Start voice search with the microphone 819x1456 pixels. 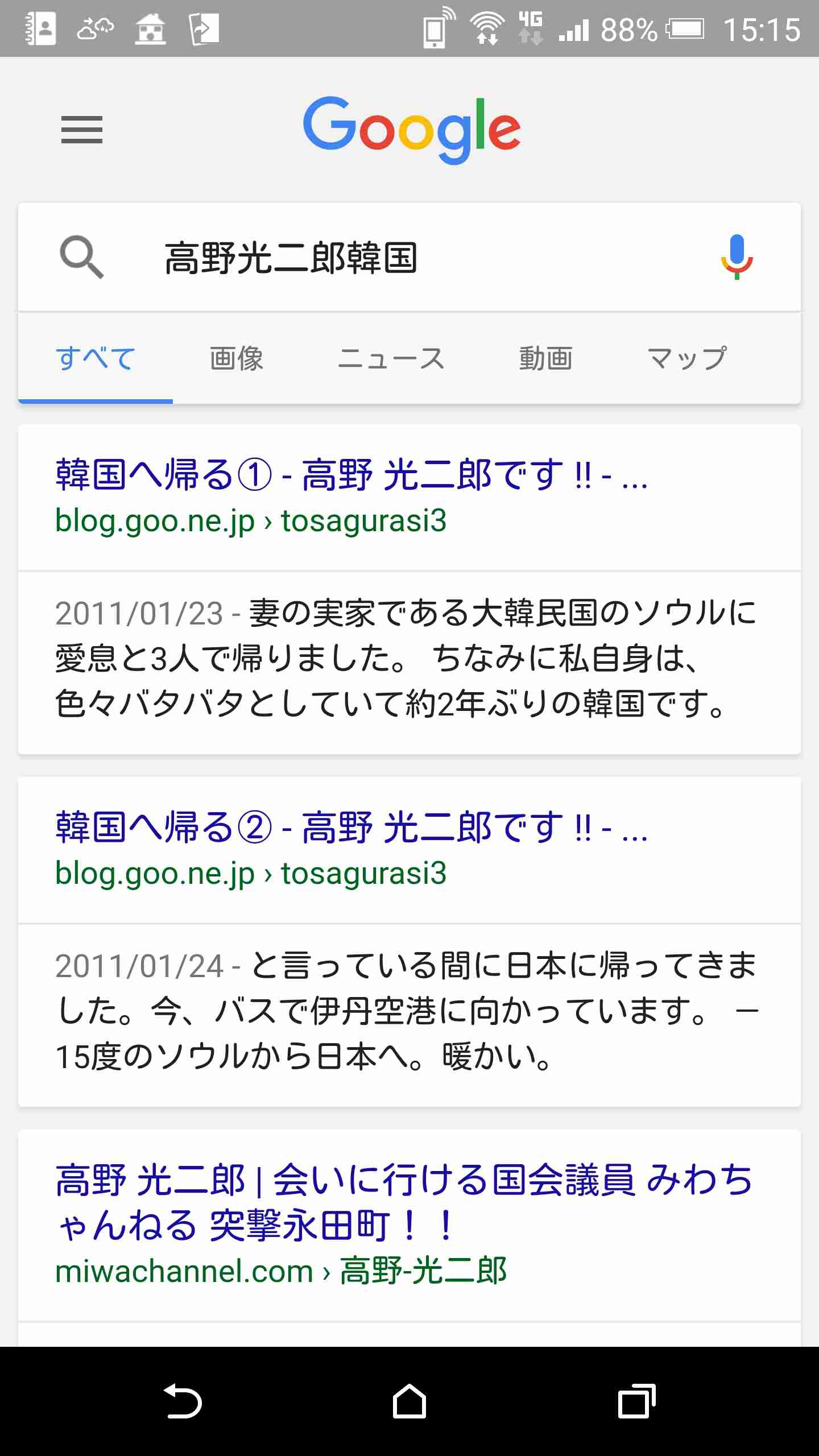click(x=737, y=257)
